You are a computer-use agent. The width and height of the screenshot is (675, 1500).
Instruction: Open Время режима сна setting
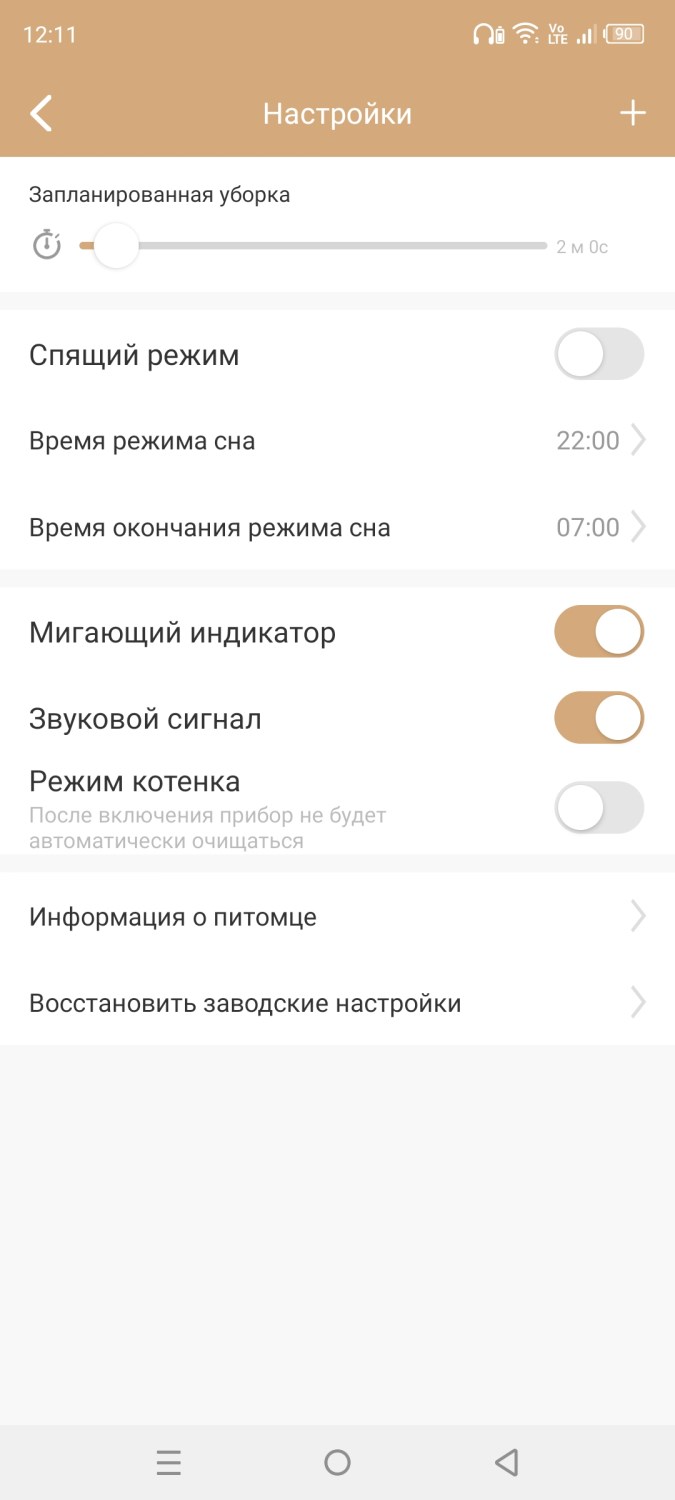click(337, 441)
